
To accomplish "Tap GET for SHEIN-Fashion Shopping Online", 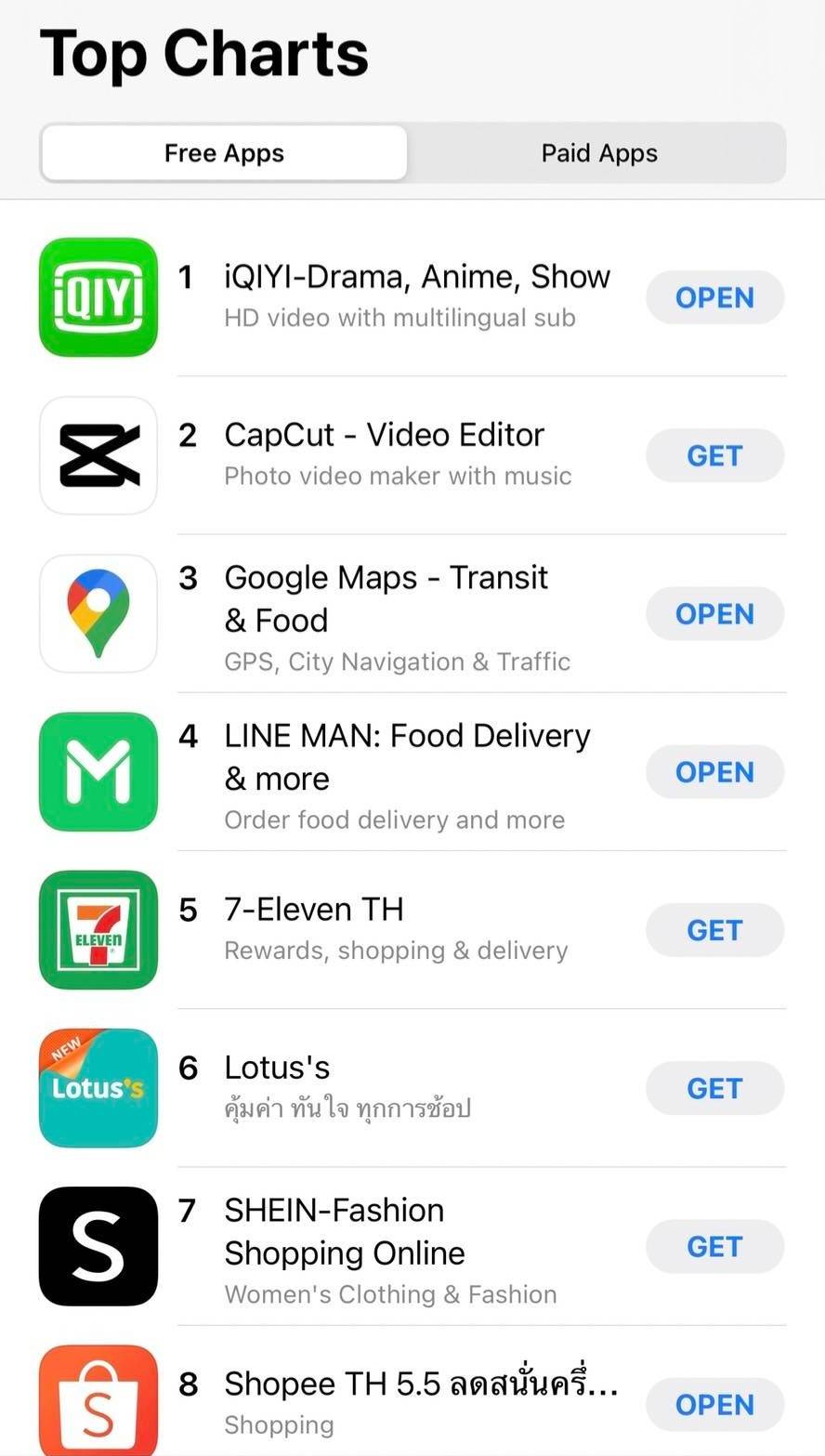I will (x=714, y=1246).
